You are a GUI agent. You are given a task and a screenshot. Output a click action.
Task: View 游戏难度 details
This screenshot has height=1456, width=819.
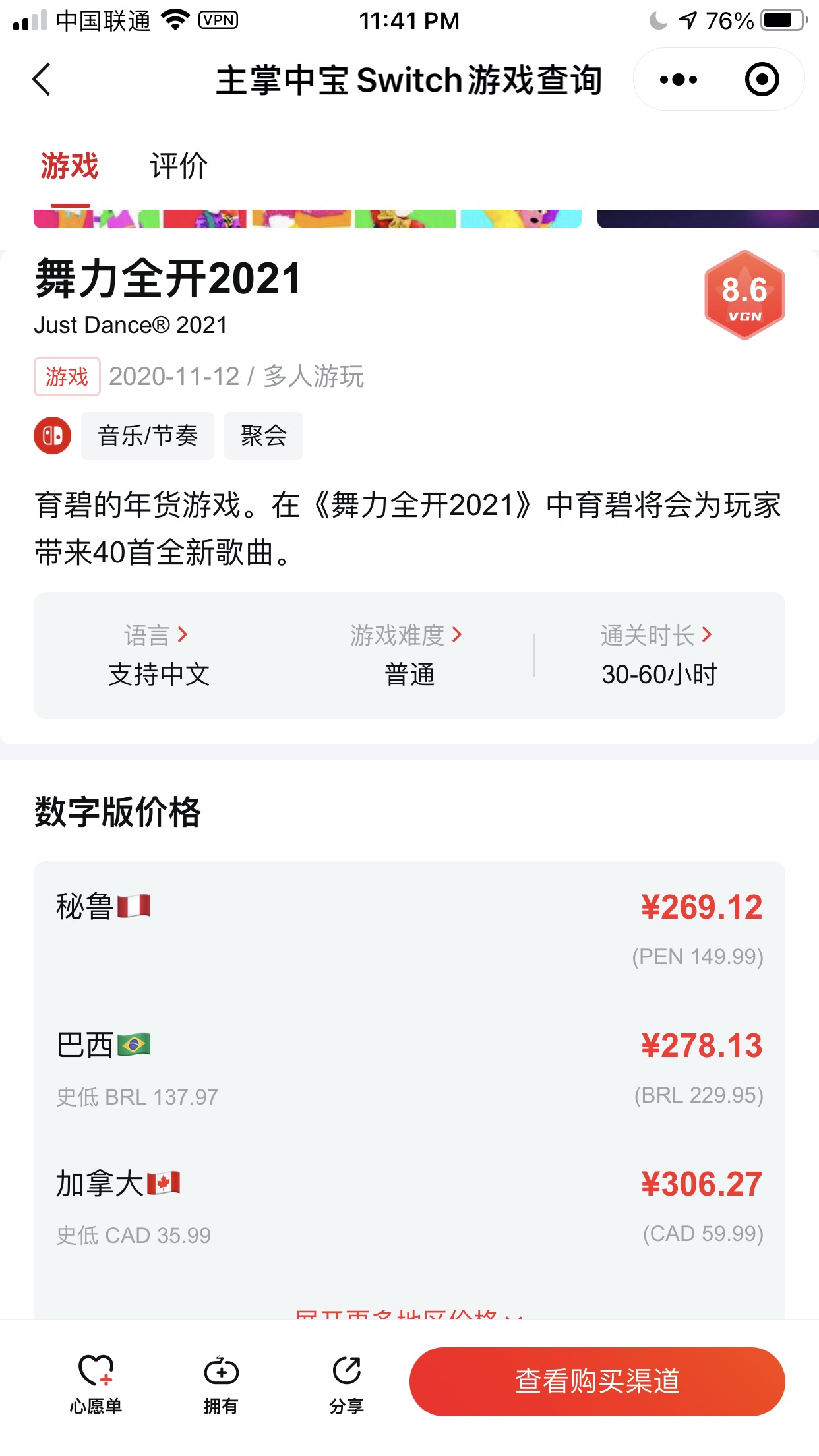point(409,655)
